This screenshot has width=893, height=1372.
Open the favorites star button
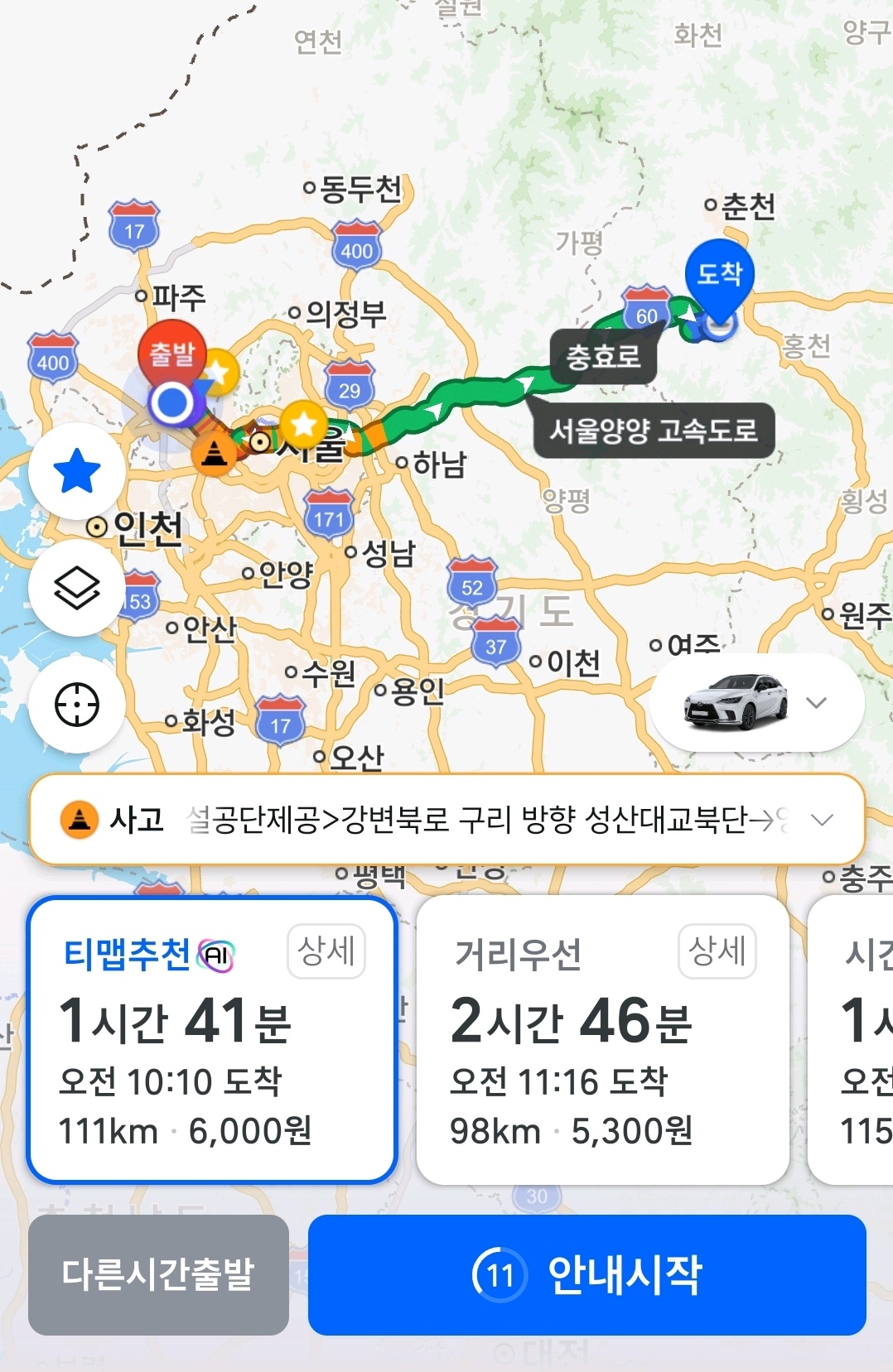(77, 470)
